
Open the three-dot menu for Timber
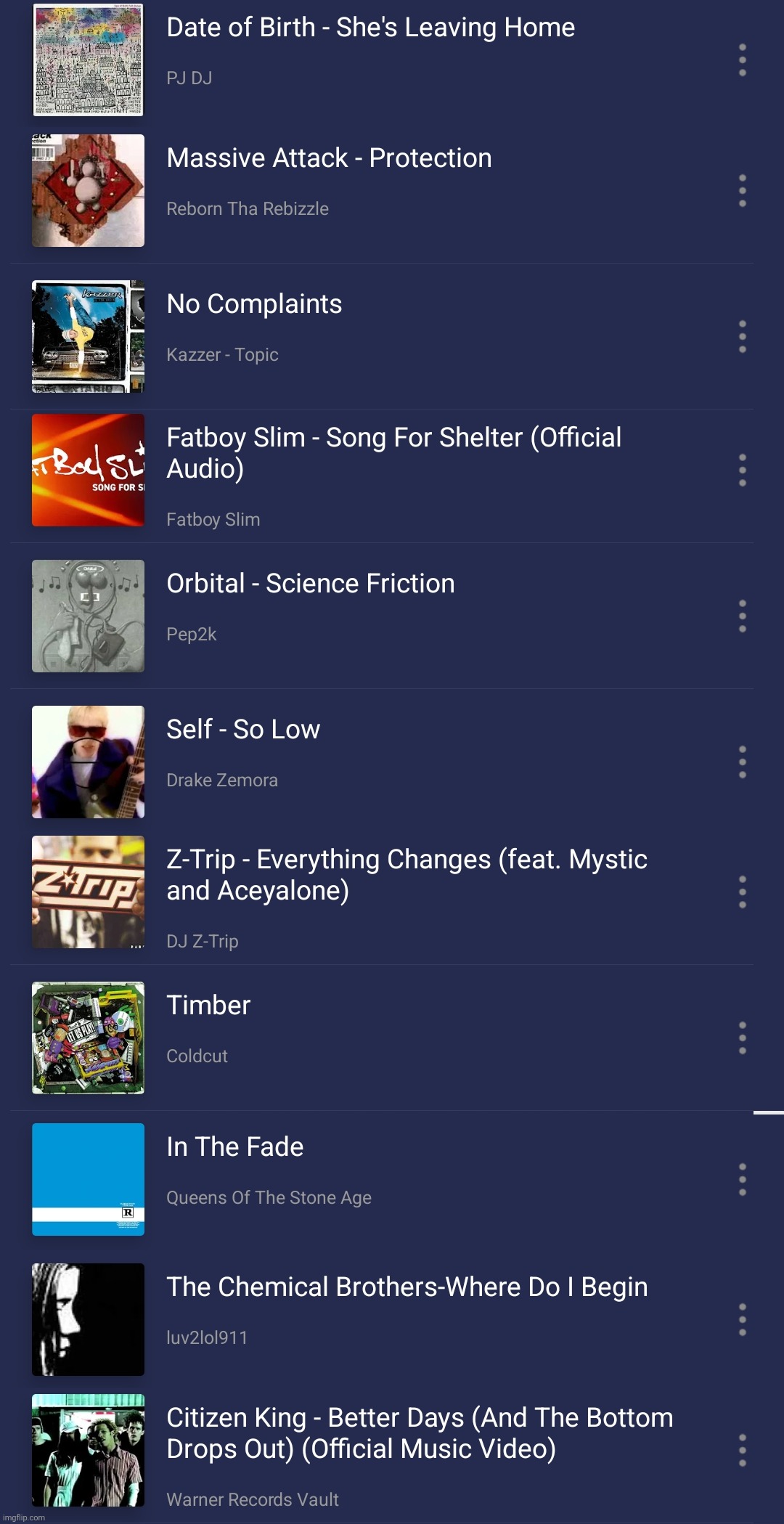pos(742,1038)
